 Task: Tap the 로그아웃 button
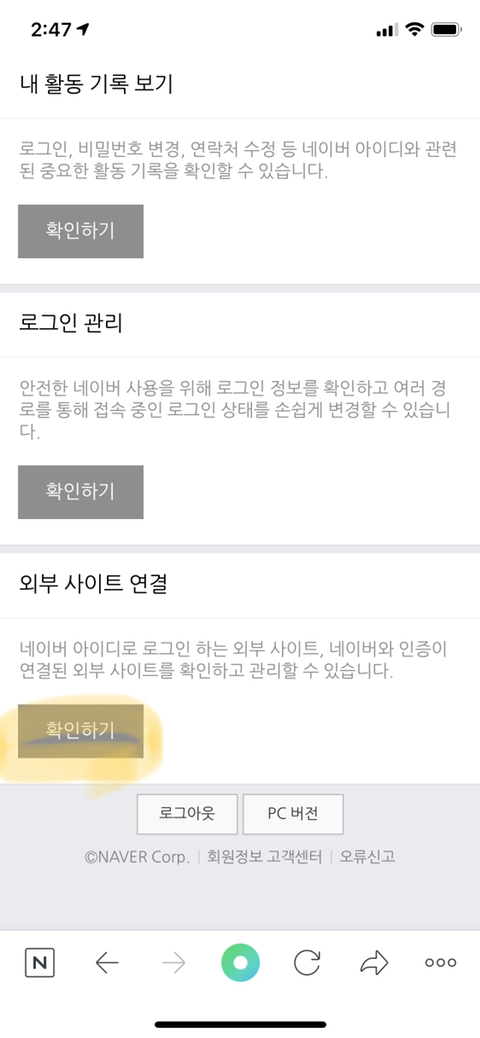pyautogui.click(x=187, y=814)
